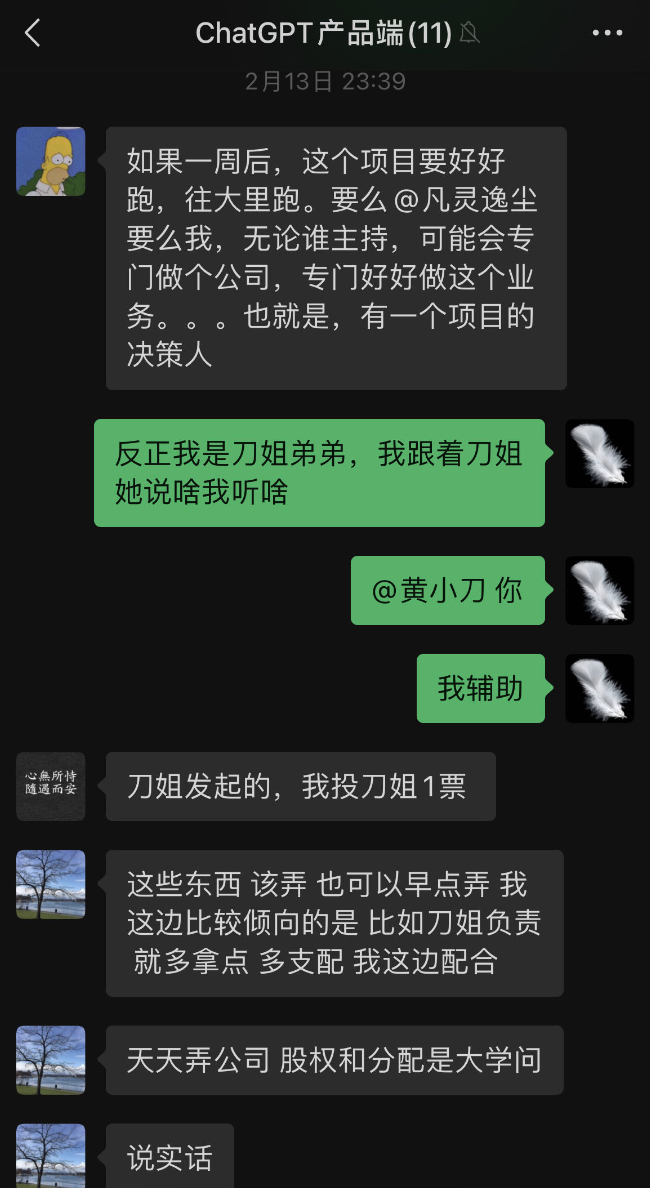This screenshot has width=650, height=1188.
Task: Open the group chat overflow menu
Action: coord(607,34)
